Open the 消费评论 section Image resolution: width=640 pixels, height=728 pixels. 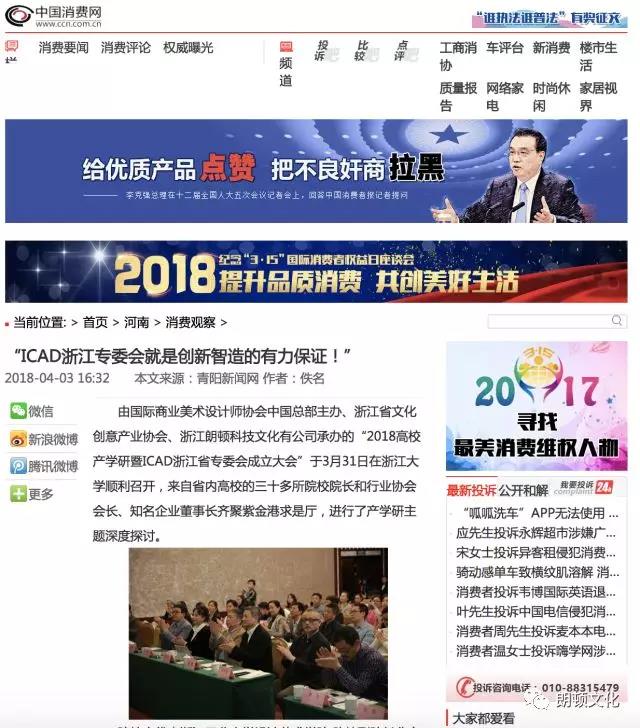click(x=125, y=47)
